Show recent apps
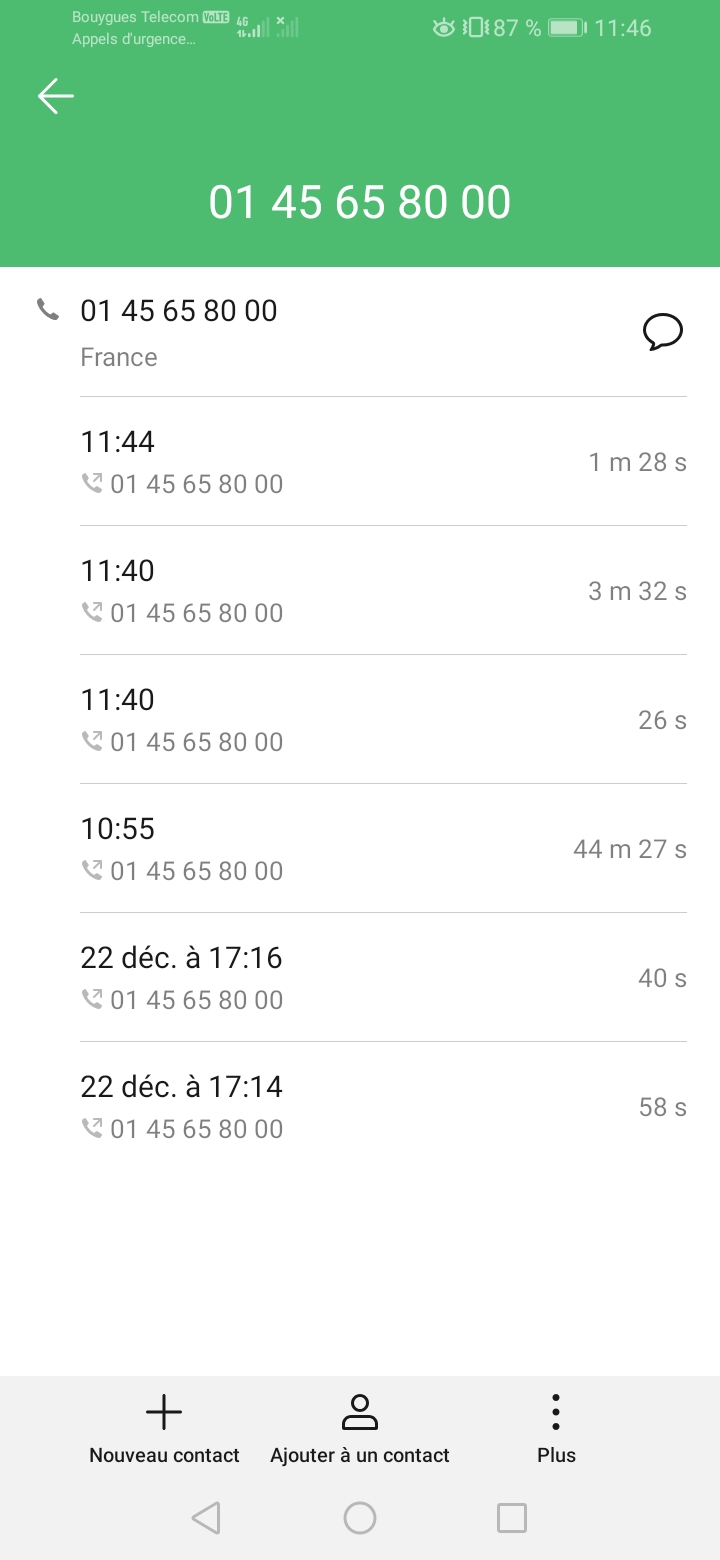The height and width of the screenshot is (1560, 720). coord(512,1518)
